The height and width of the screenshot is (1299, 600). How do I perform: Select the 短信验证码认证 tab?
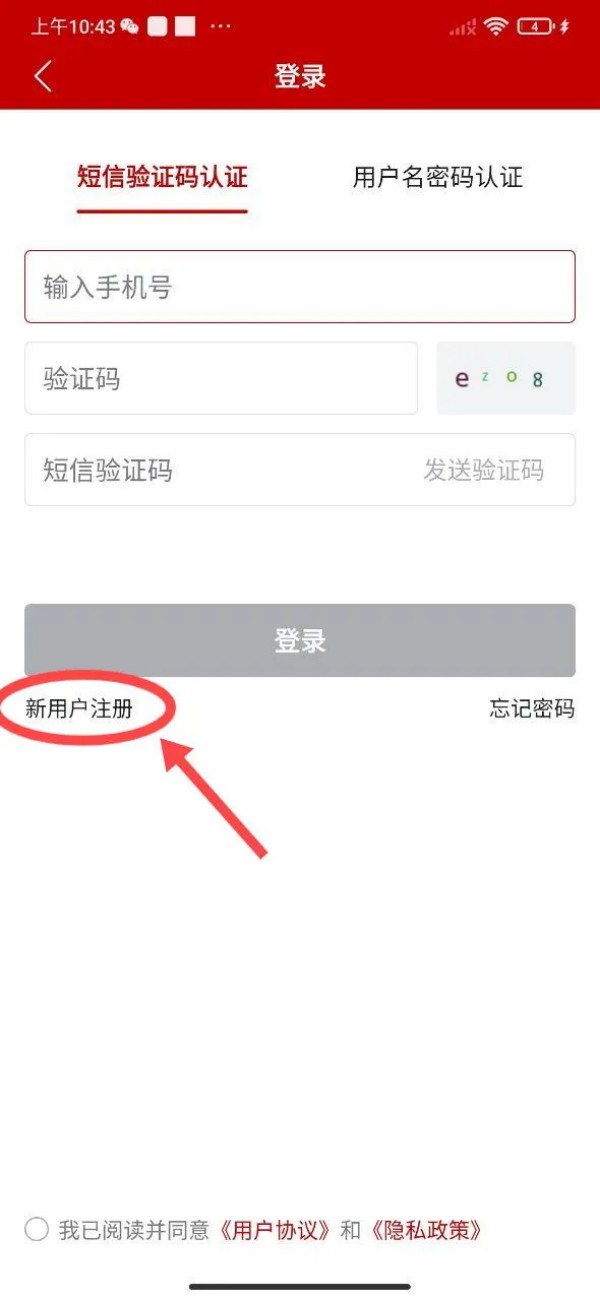click(162, 178)
